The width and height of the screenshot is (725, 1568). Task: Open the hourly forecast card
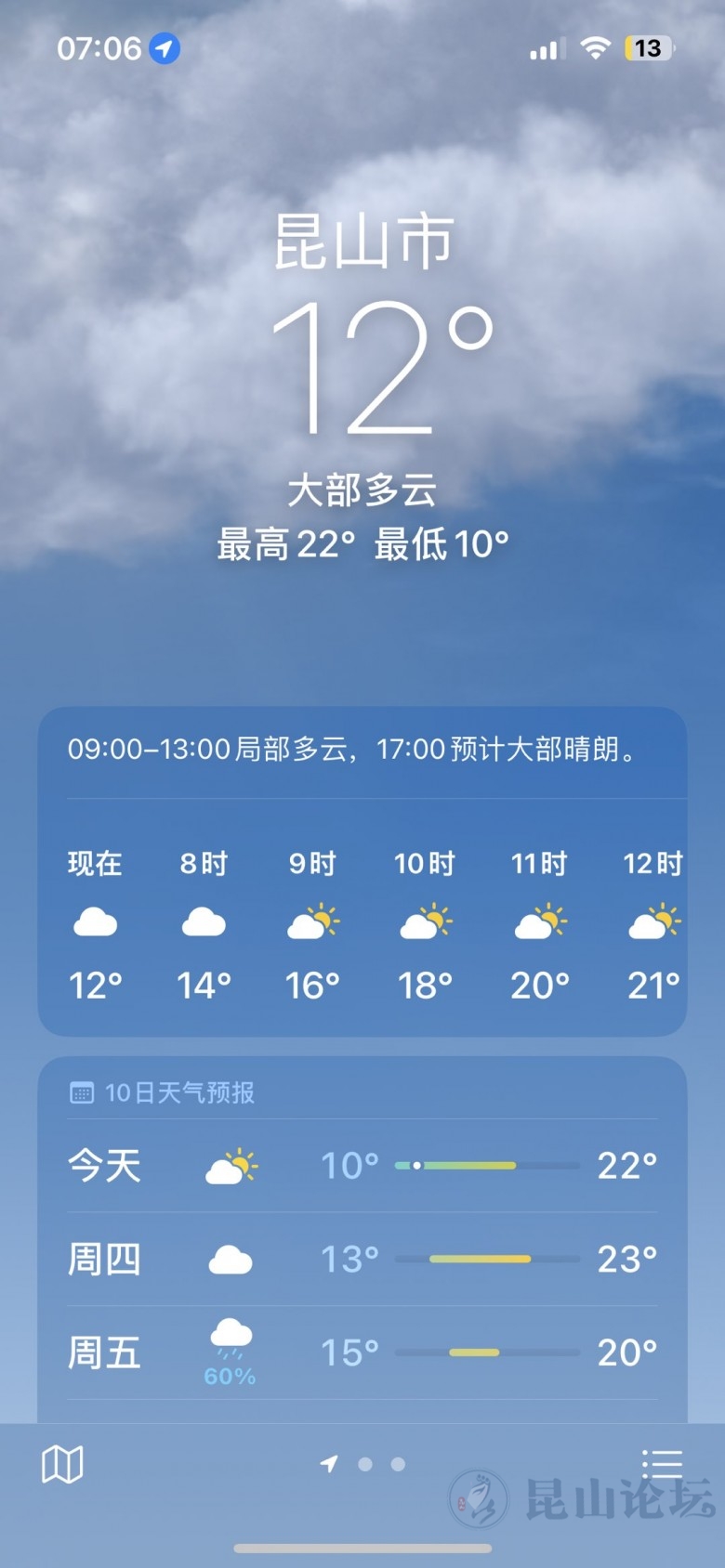pyautogui.click(x=362, y=920)
